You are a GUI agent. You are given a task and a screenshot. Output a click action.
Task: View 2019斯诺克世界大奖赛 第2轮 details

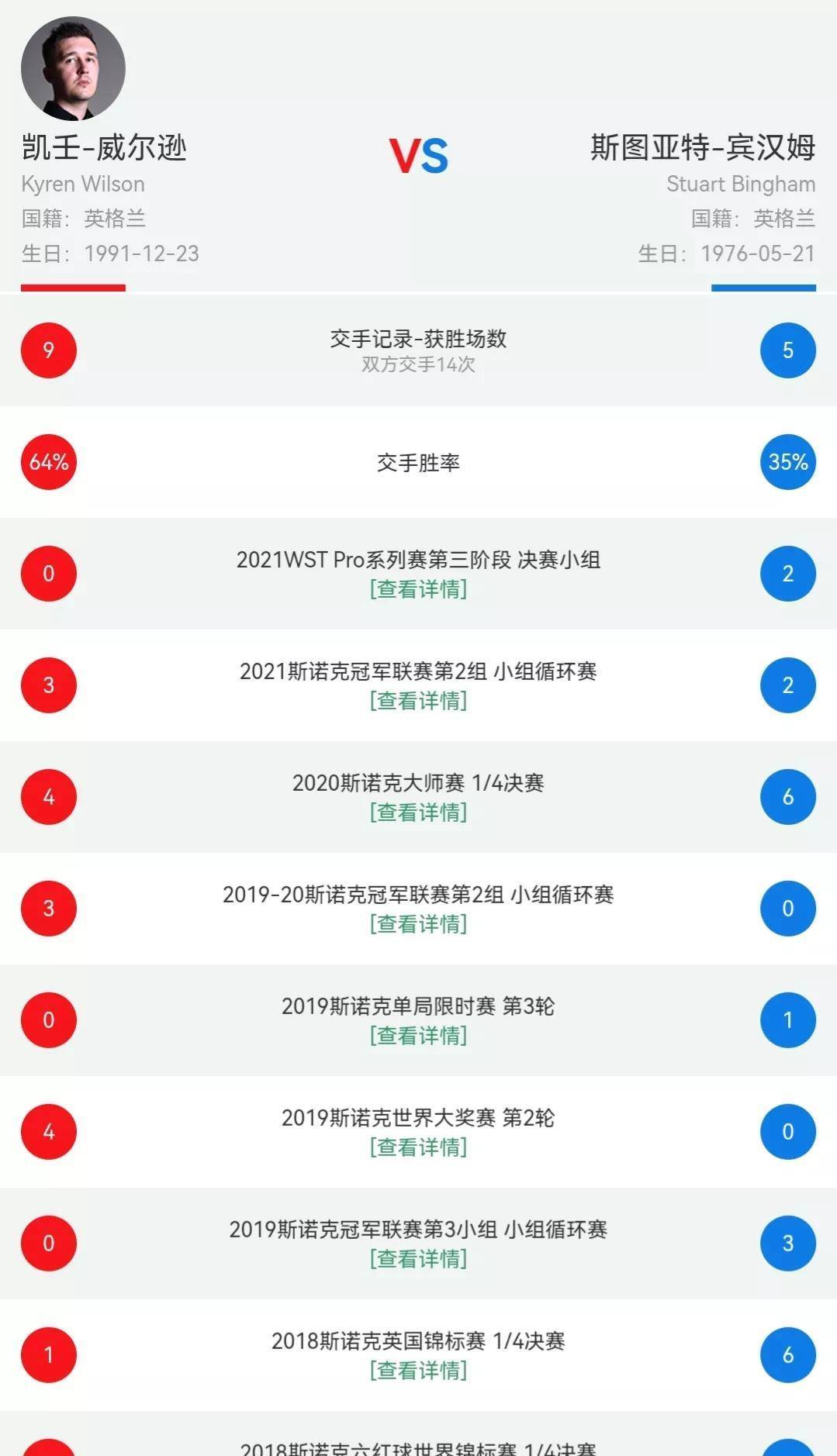coord(418,1147)
